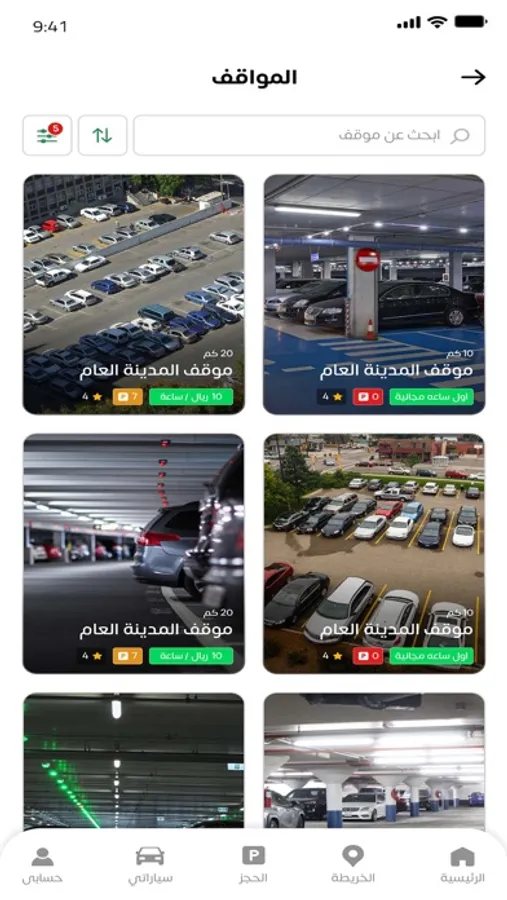The image size is (507, 900).
Task: Switch to the الحجز booking tab
Action: pyautogui.click(x=253, y=864)
